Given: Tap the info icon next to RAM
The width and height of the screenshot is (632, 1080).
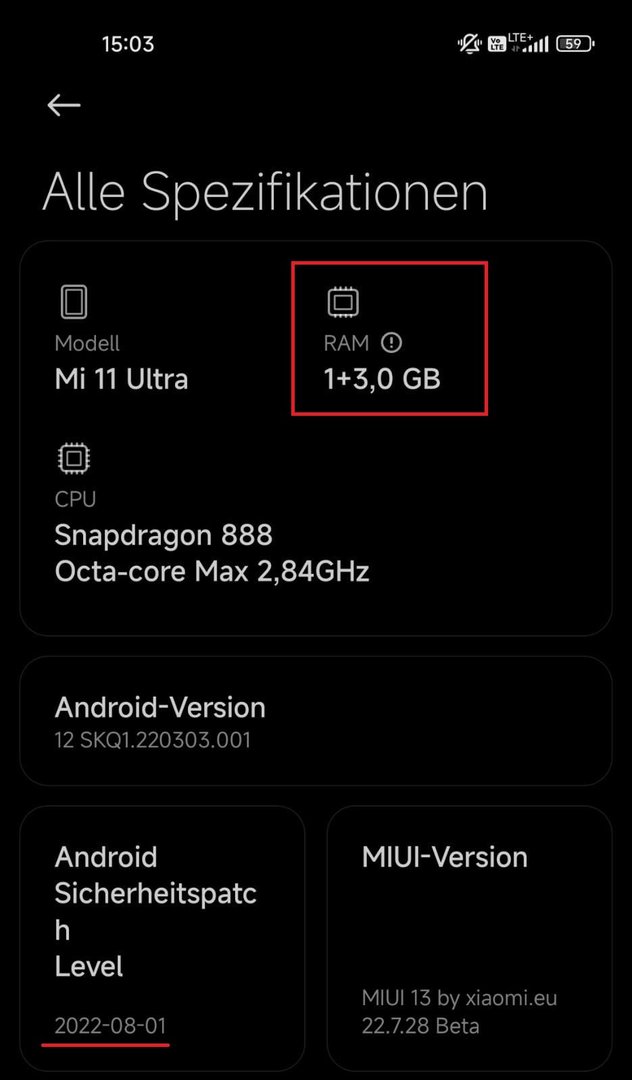Looking at the screenshot, I should coord(392,343).
